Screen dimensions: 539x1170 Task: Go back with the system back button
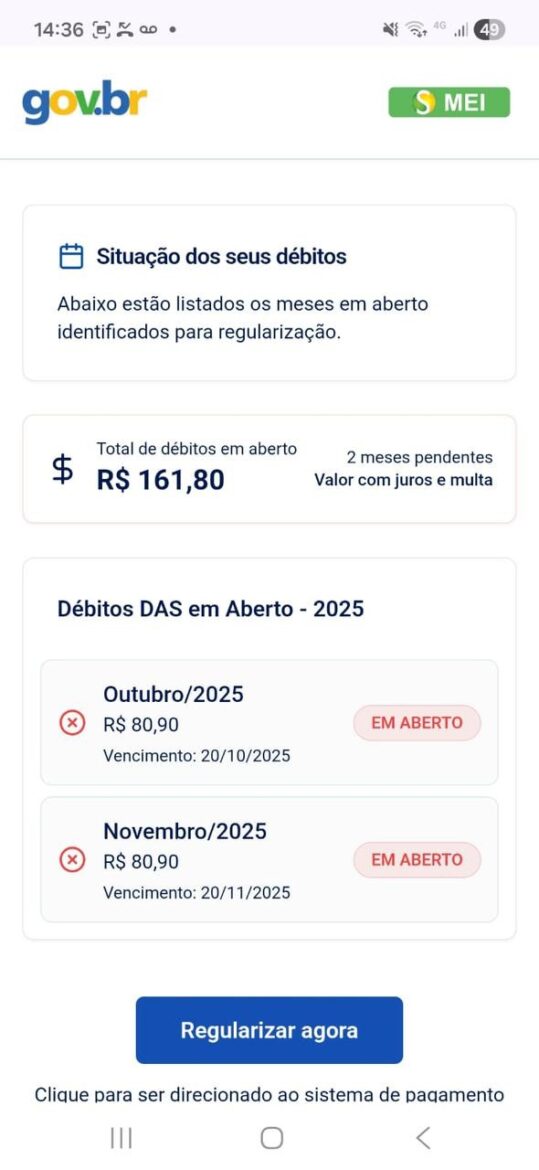pos(423,1138)
